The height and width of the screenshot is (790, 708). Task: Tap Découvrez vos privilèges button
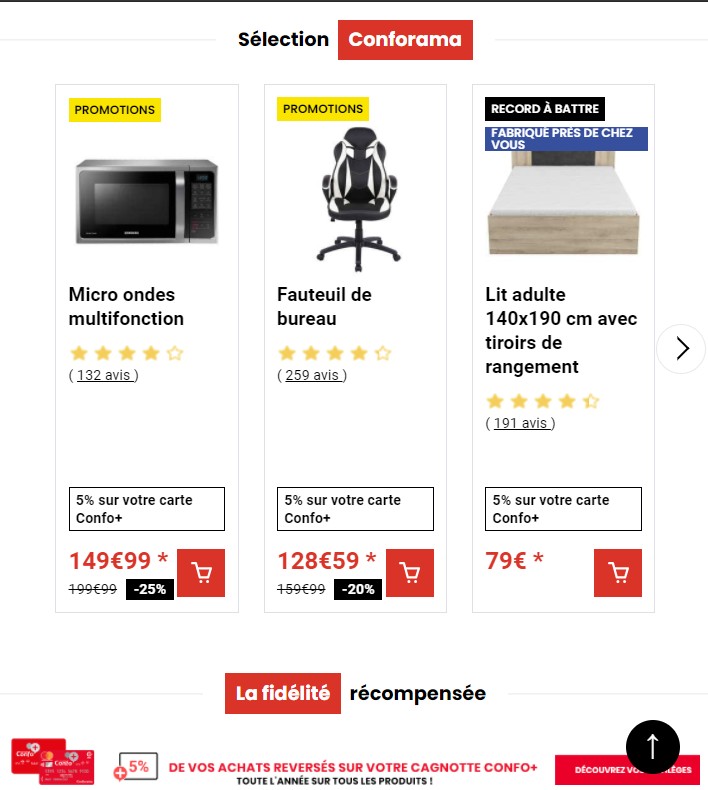(627, 770)
